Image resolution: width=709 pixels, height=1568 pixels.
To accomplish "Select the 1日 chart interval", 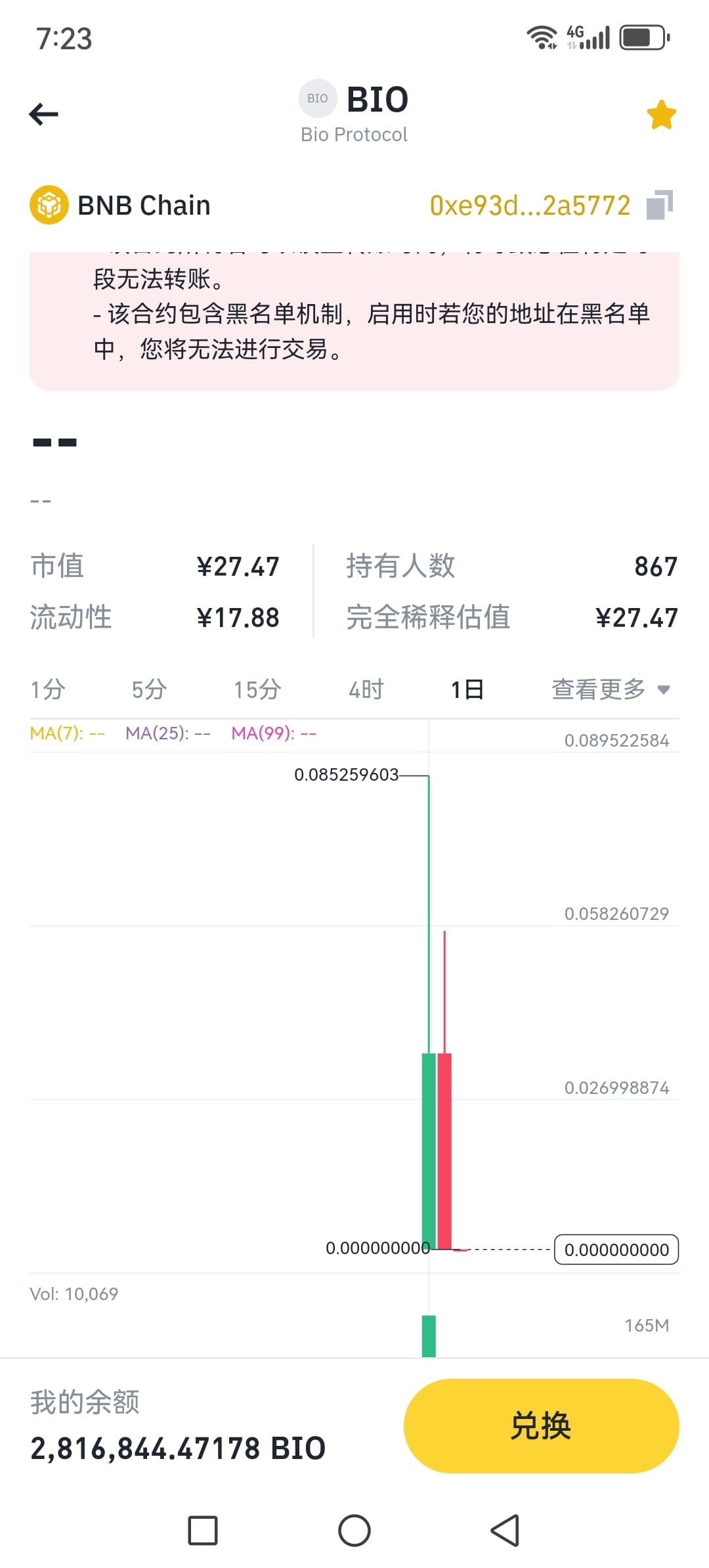I will [467, 689].
